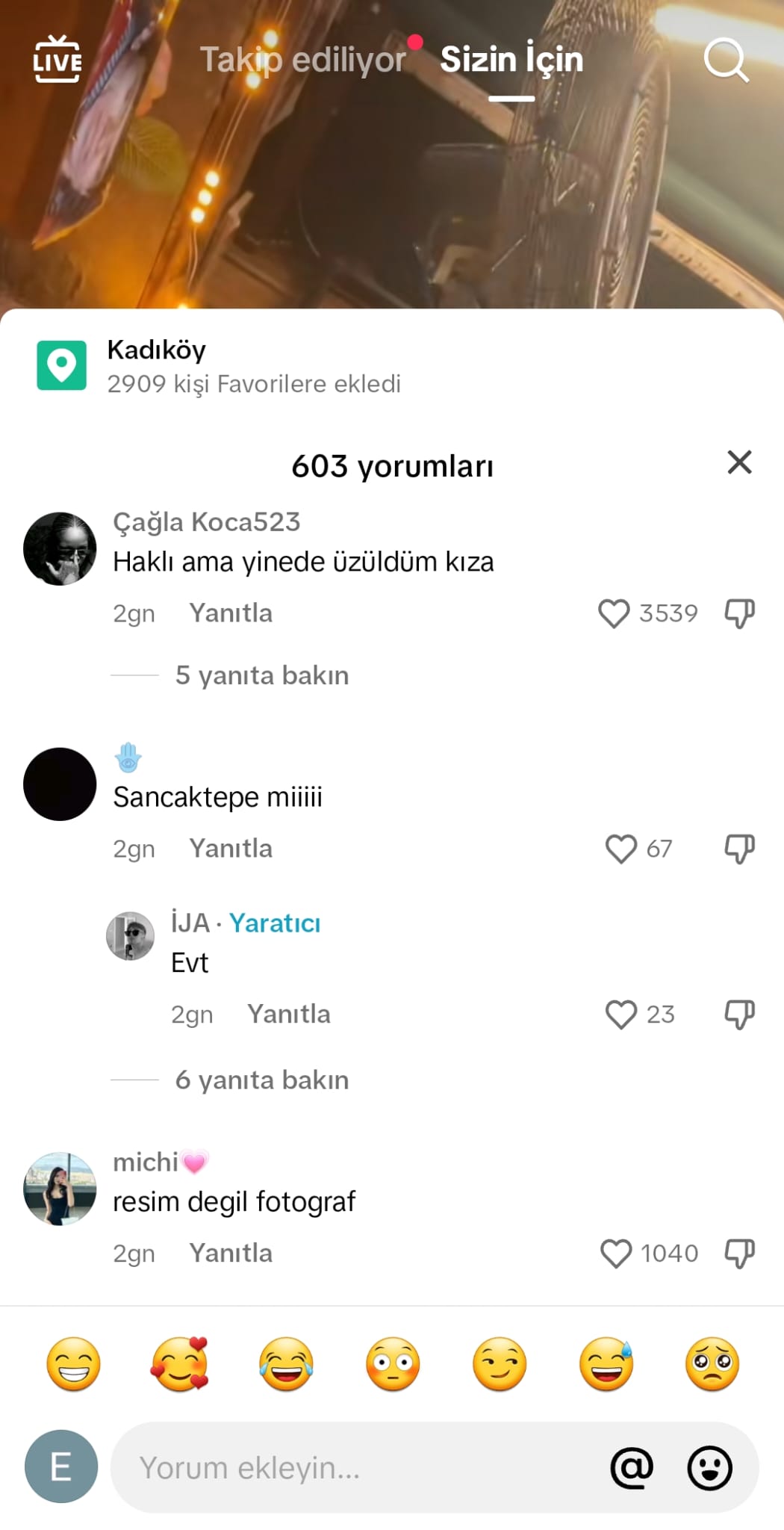Viewport: 784px width, 1530px height.
Task: Open michi's profile picture
Action: point(60,1189)
